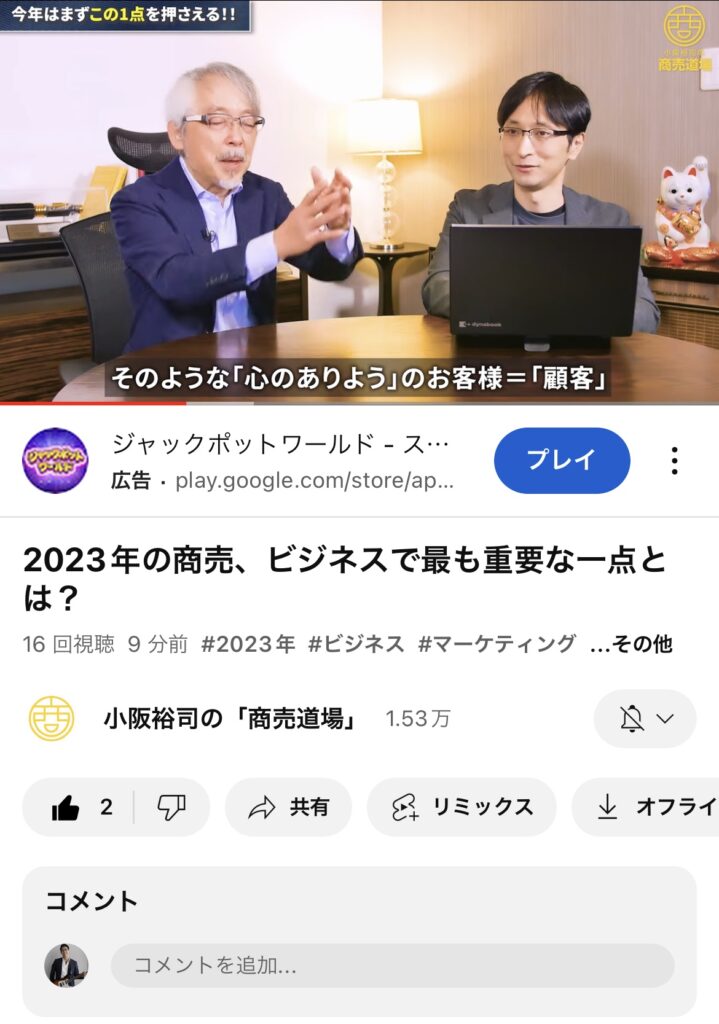Like this video
The width and height of the screenshot is (719, 1024).
[80, 807]
